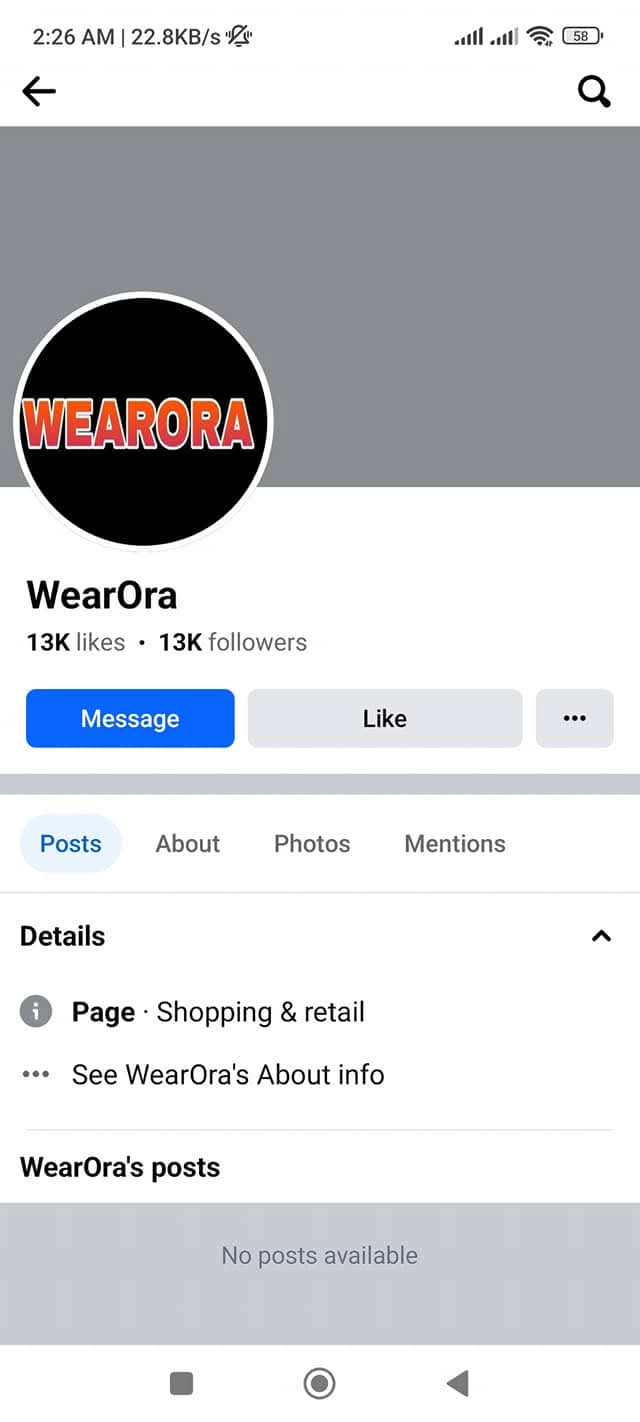
Task: Switch to the About tab
Action: [188, 843]
